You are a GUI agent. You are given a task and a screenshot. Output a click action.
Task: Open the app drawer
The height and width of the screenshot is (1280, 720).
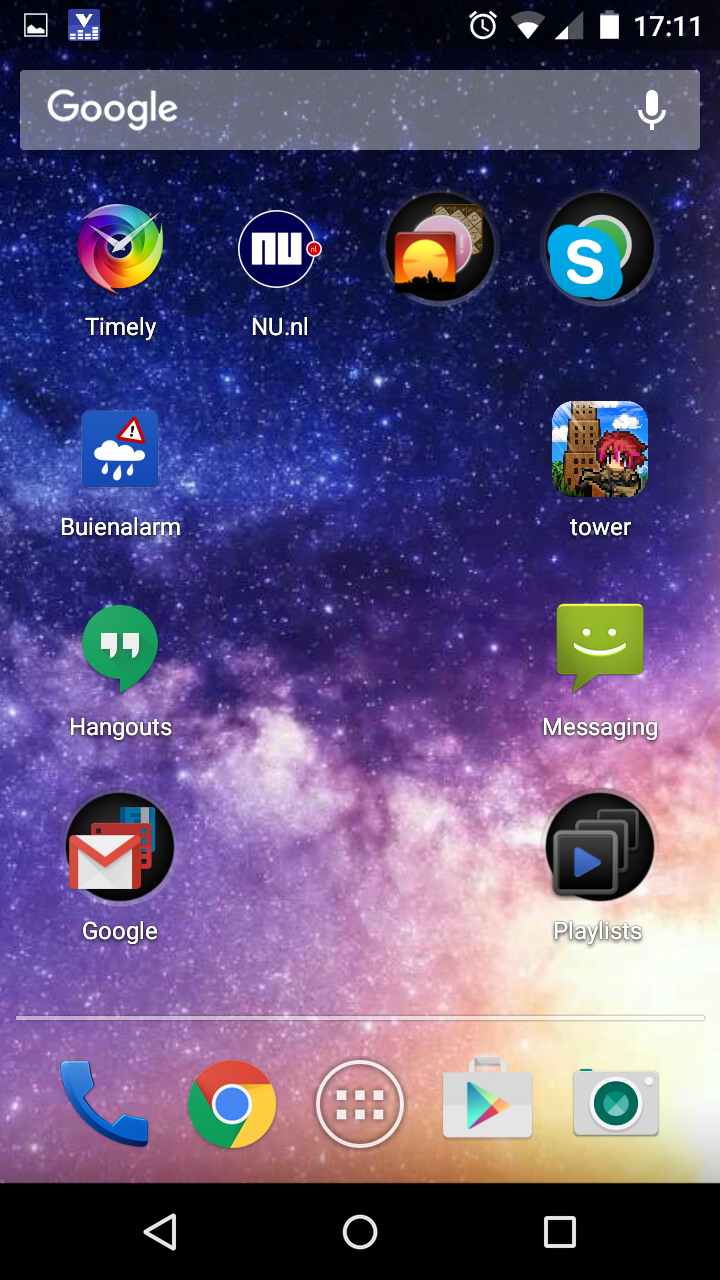tap(360, 1104)
